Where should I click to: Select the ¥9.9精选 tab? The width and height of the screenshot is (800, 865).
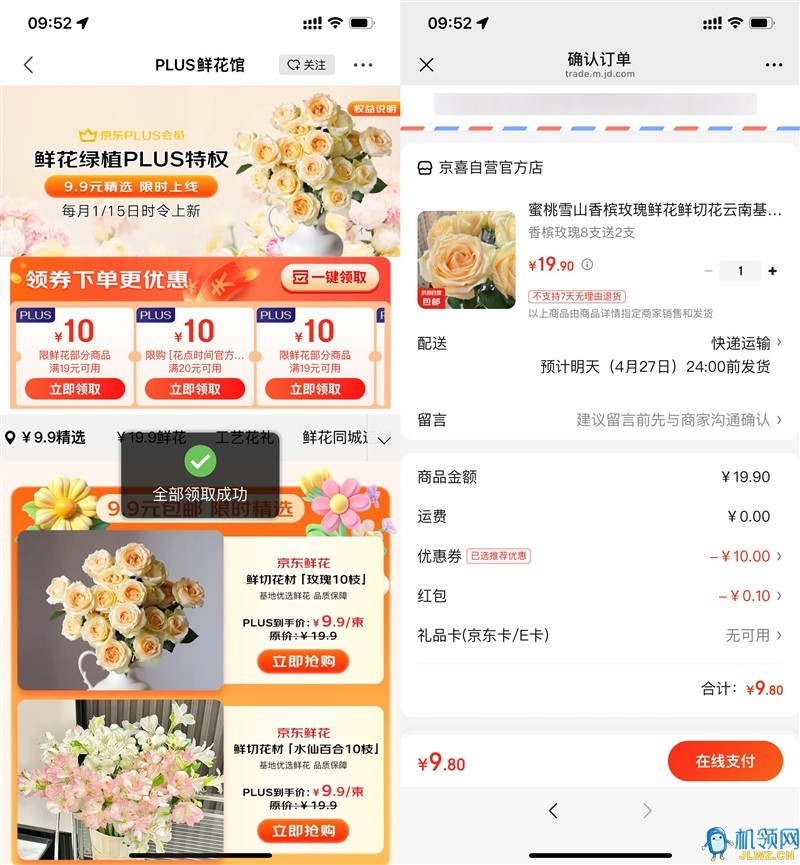pos(52,437)
